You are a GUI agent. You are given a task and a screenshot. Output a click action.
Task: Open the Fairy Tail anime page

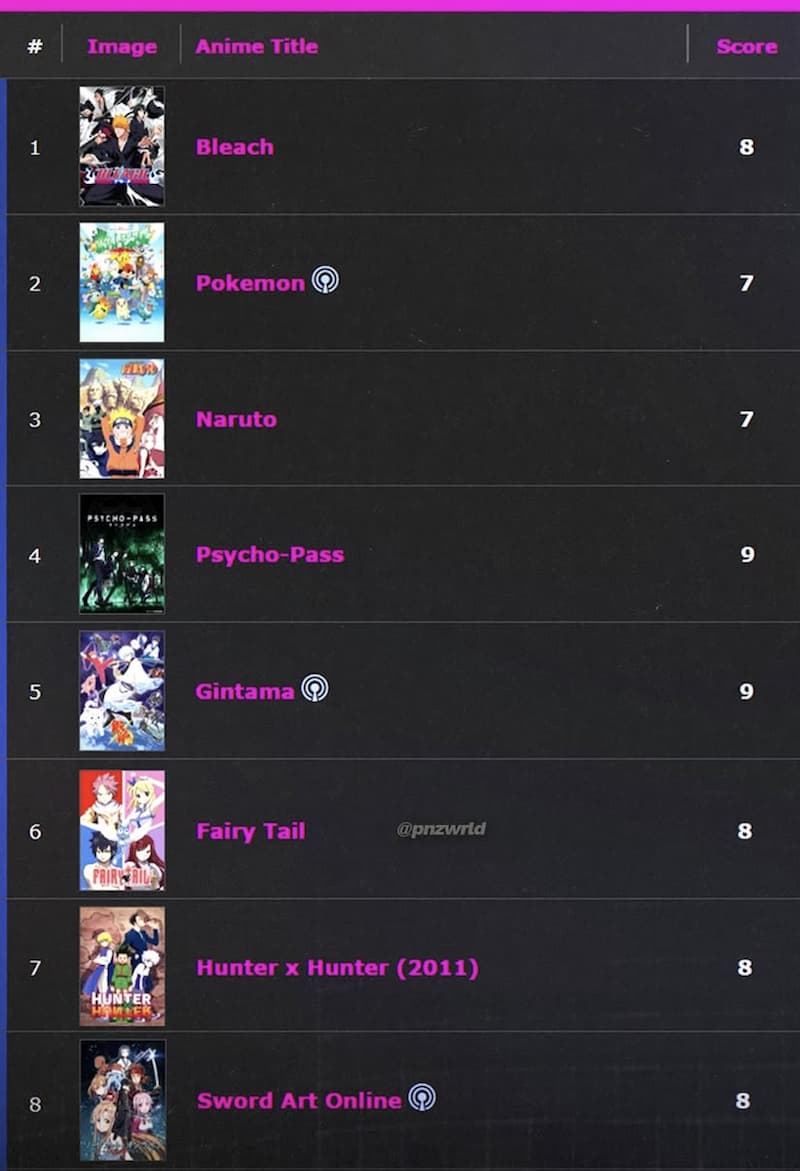[250, 831]
